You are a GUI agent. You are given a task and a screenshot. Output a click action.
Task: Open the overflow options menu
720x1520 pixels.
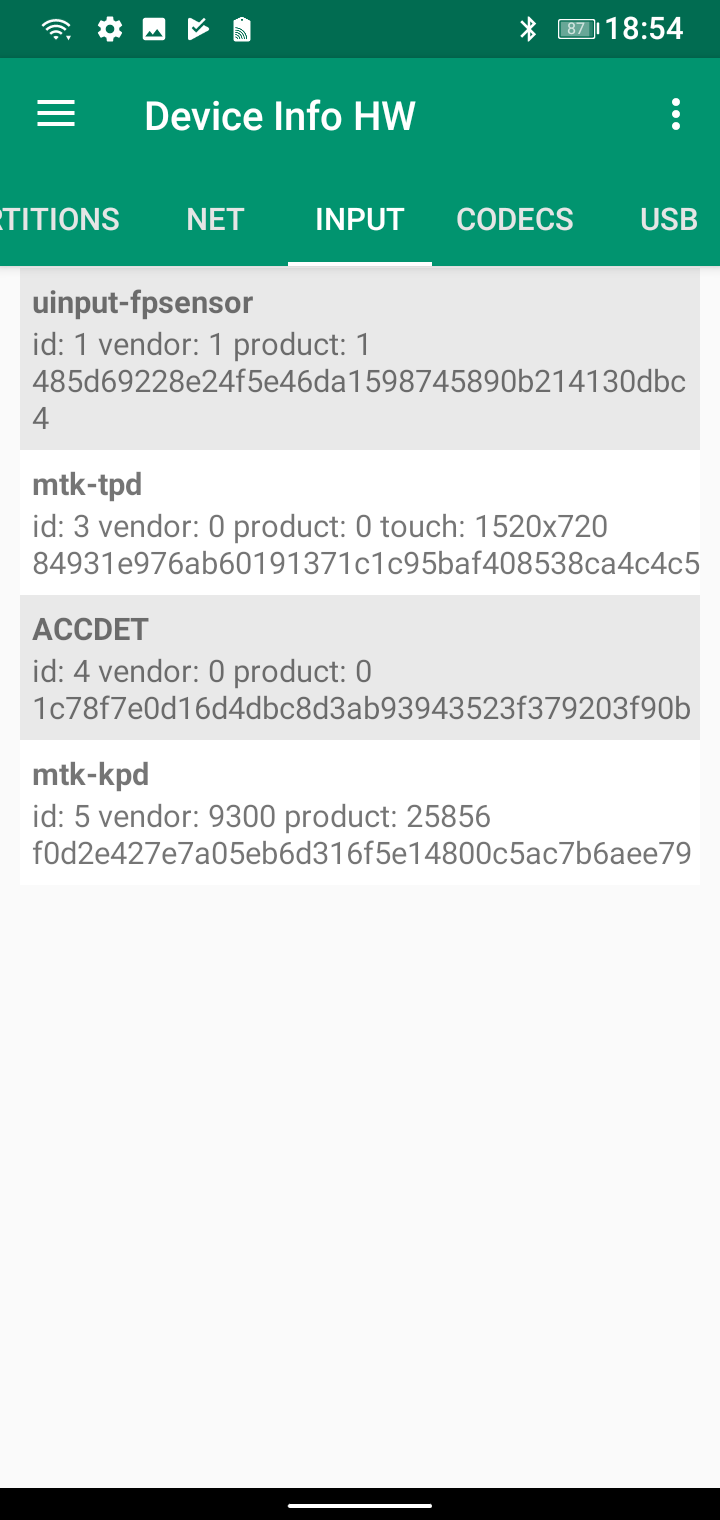point(676,115)
